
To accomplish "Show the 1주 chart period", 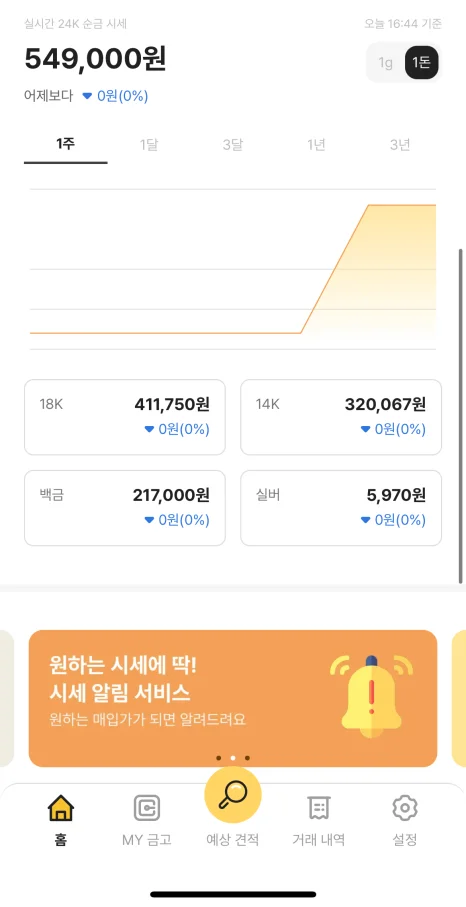I will click(65, 144).
